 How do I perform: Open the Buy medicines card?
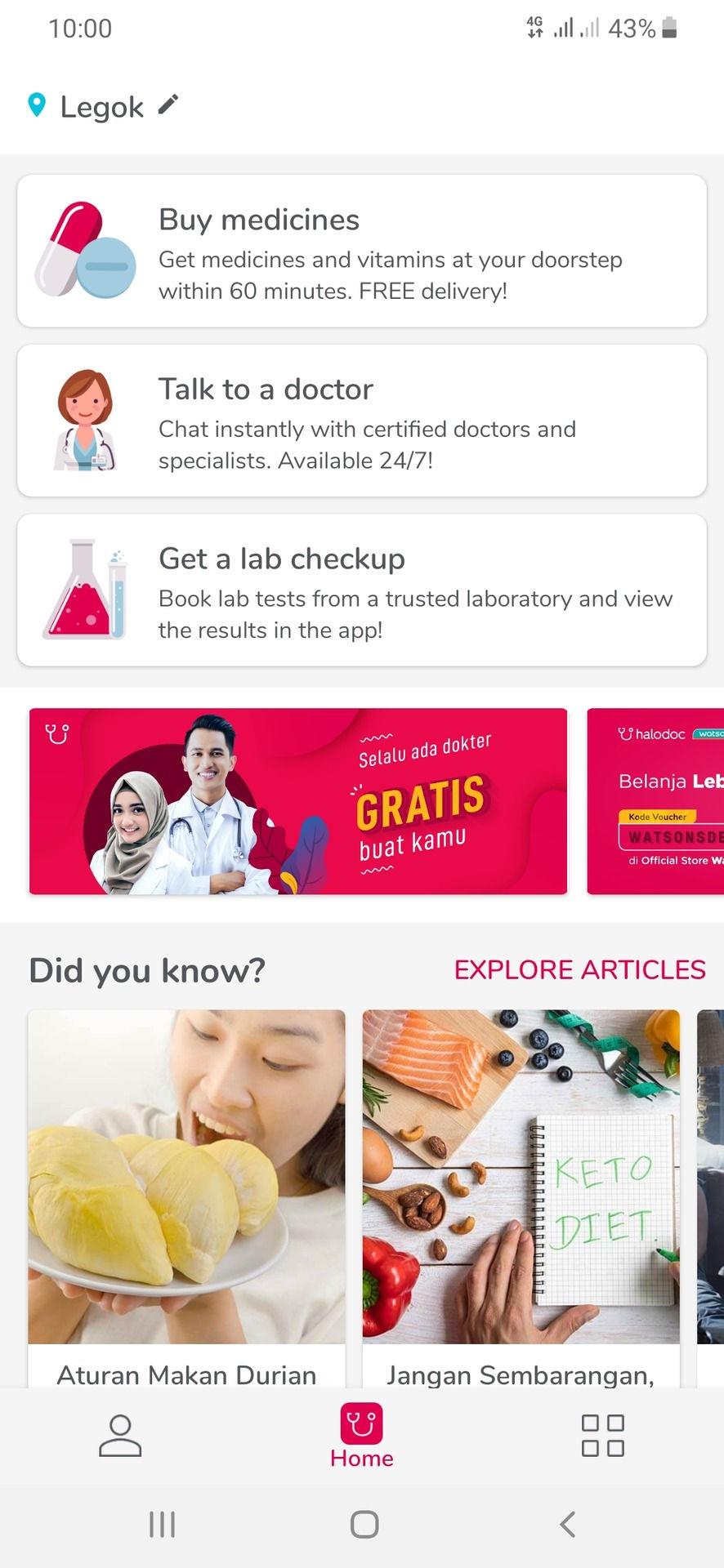point(362,252)
